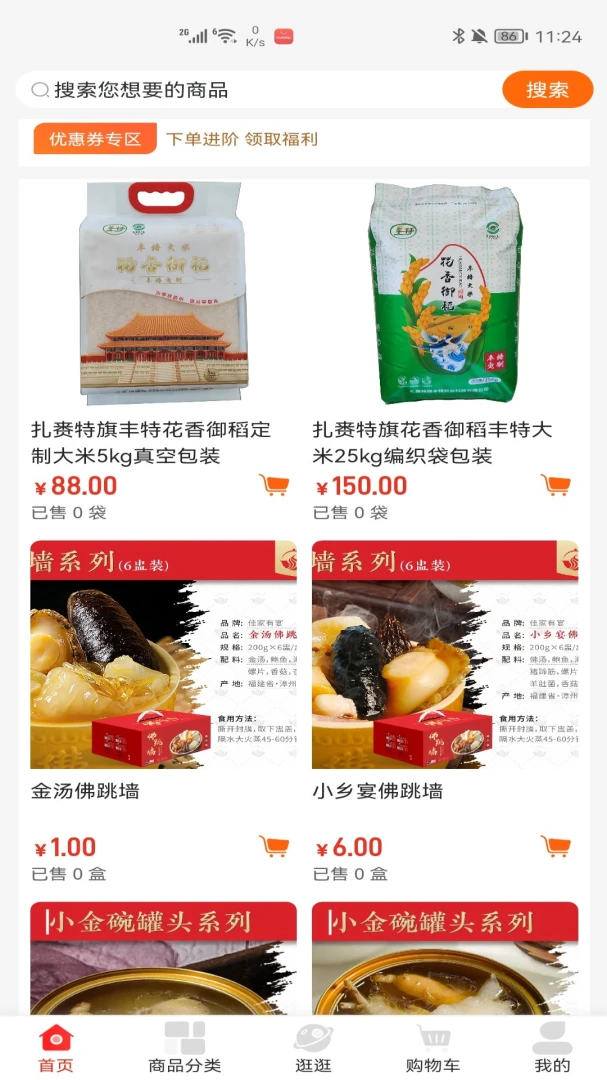Screen dimensions: 607x1080
Task: Switch to the 商品分类 tab
Action: pyautogui.click(x=185, y=1048)
